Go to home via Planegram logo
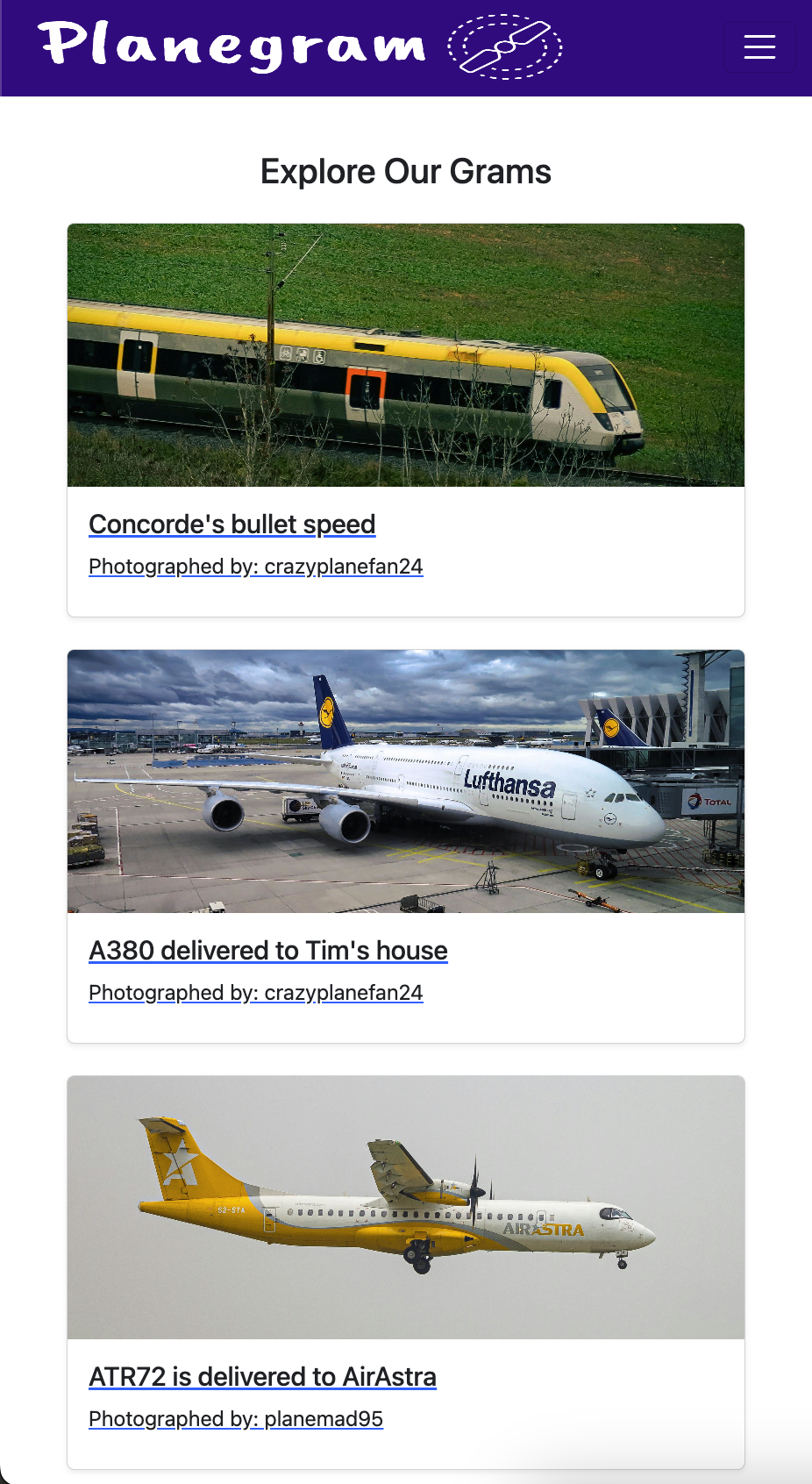The width and height of the screenshot is (812, 1484). pos(300,46)
